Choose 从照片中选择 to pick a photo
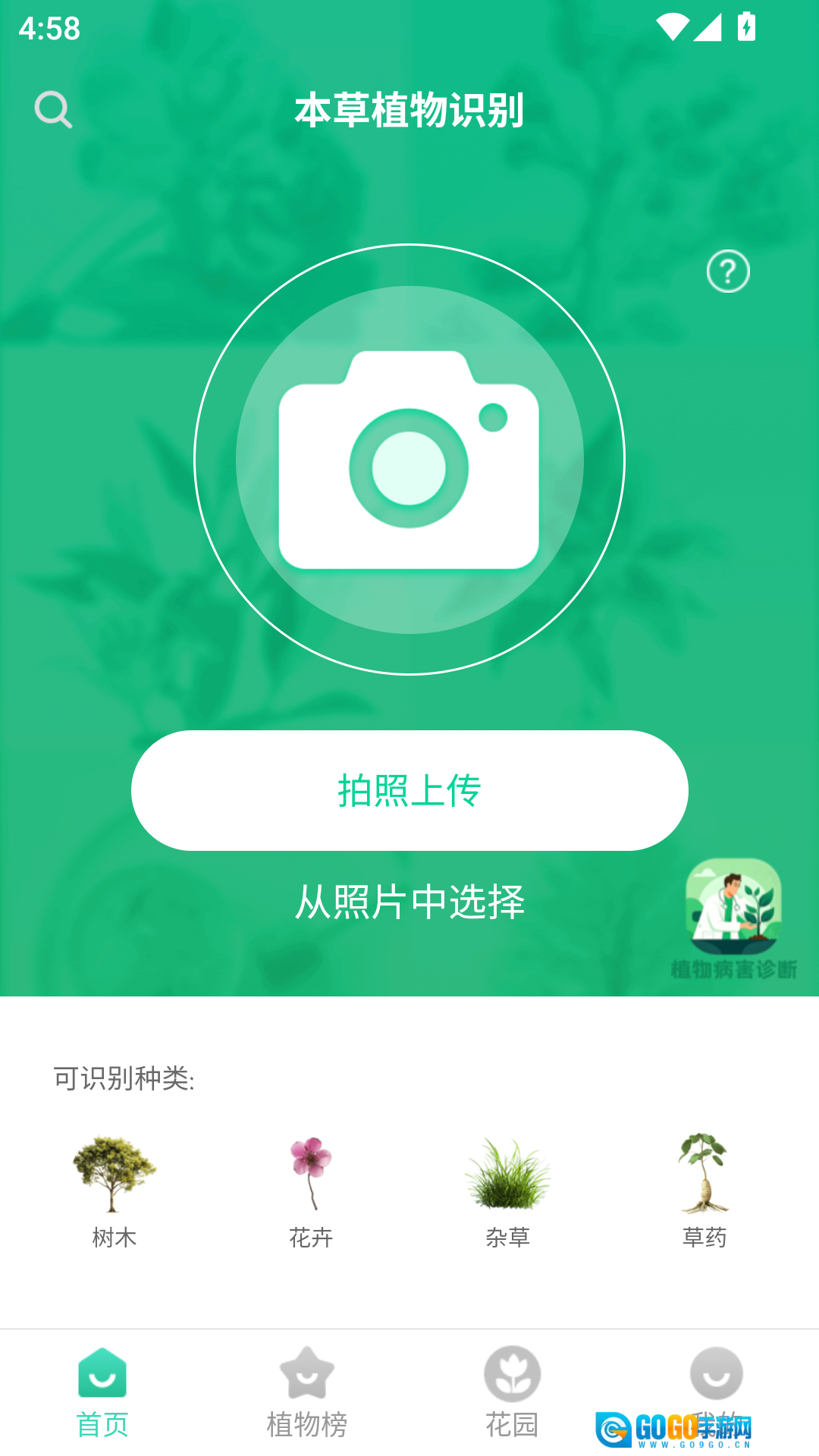This screenshot has height=1456, width=819. (409, 902)
